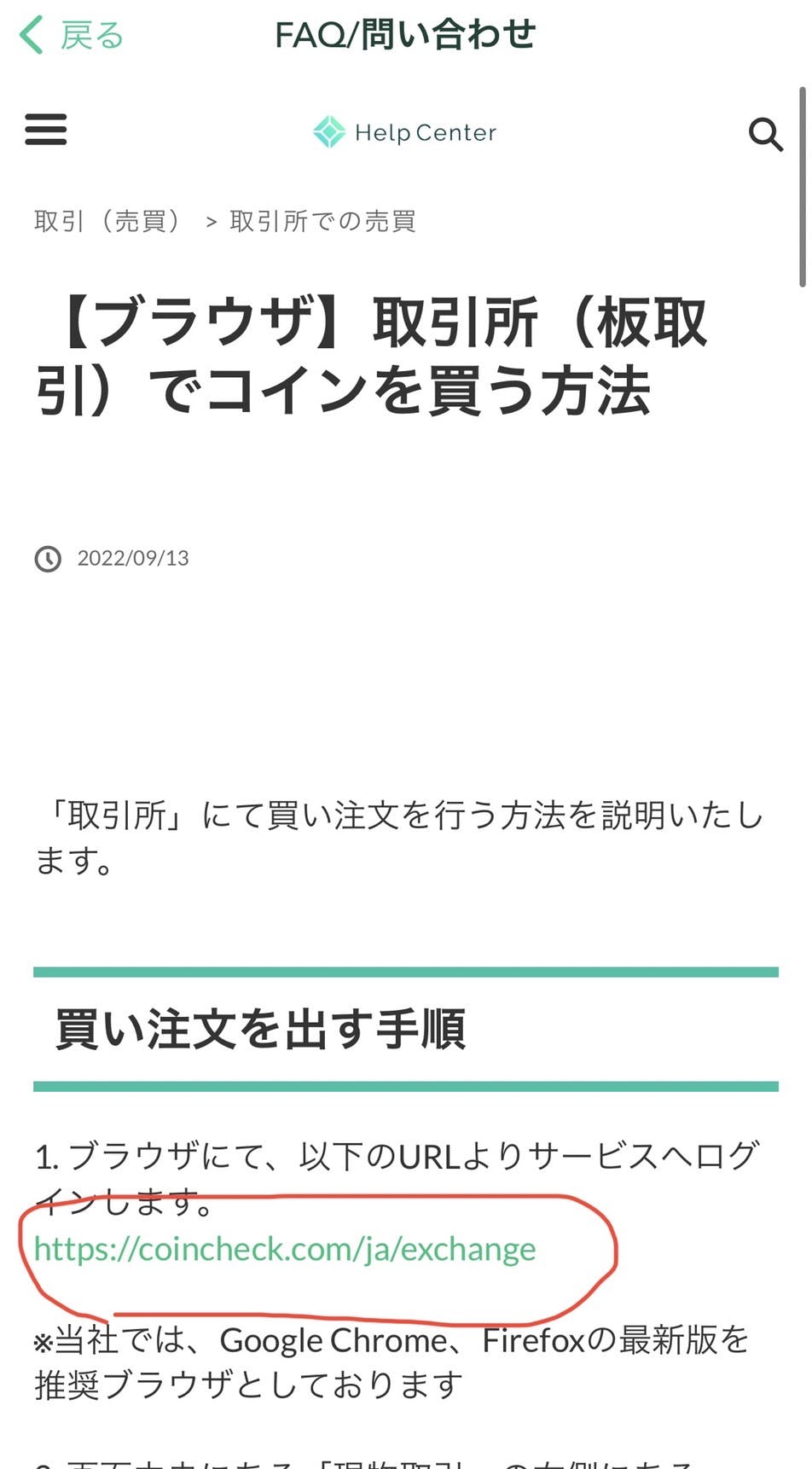Open the 取引所での売買 breadcrumb link

[x=322, y=222]
